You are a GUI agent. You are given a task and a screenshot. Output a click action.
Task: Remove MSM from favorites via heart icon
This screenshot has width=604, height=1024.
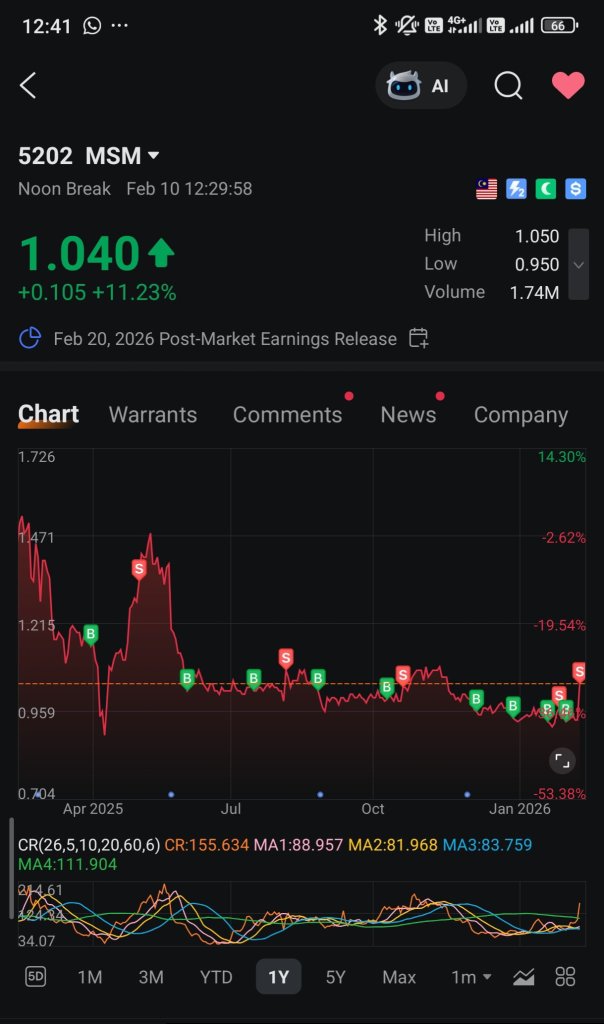[x=568, y=86]
